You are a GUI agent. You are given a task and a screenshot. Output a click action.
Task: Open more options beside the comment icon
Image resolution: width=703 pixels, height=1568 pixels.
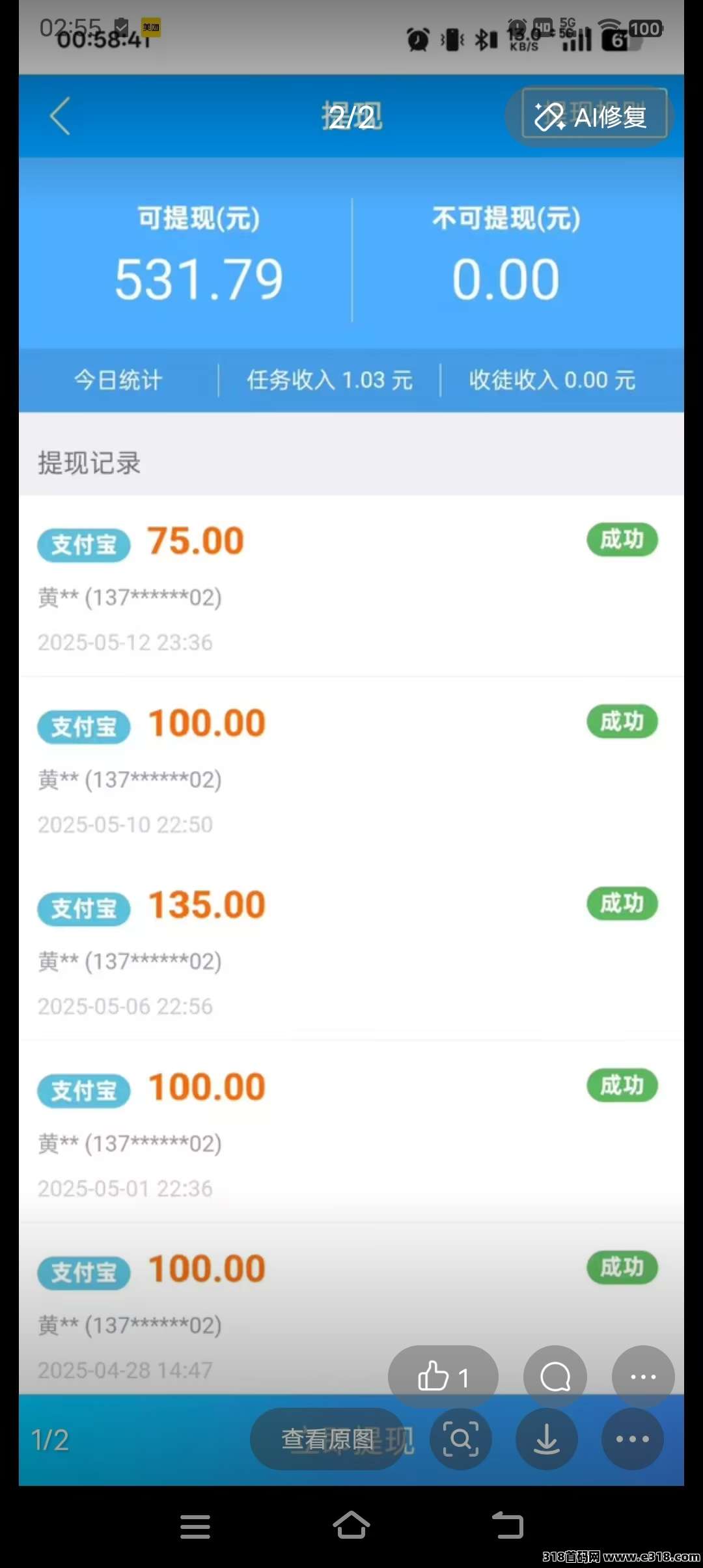(x=643, y=1377)
